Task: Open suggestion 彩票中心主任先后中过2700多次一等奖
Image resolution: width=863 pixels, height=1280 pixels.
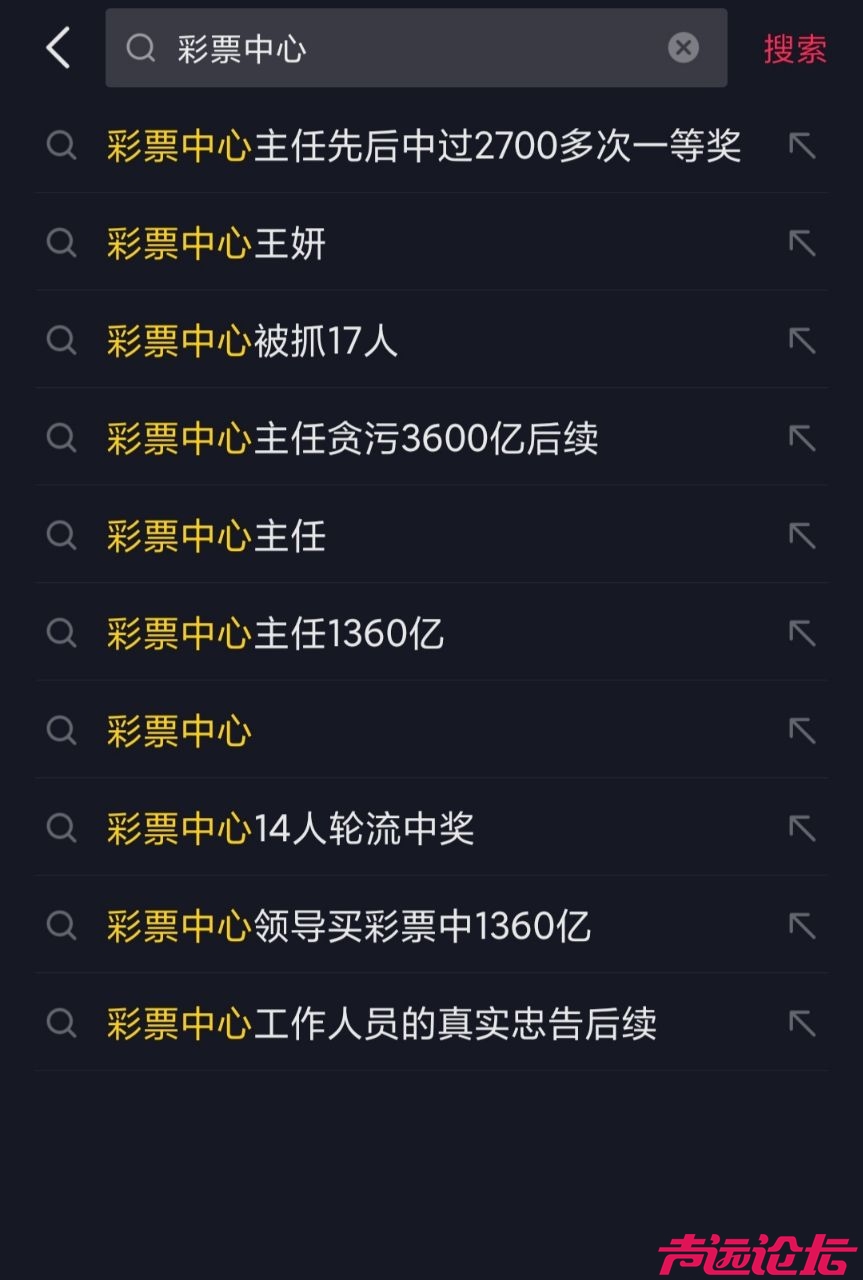Action: [423, 146]
